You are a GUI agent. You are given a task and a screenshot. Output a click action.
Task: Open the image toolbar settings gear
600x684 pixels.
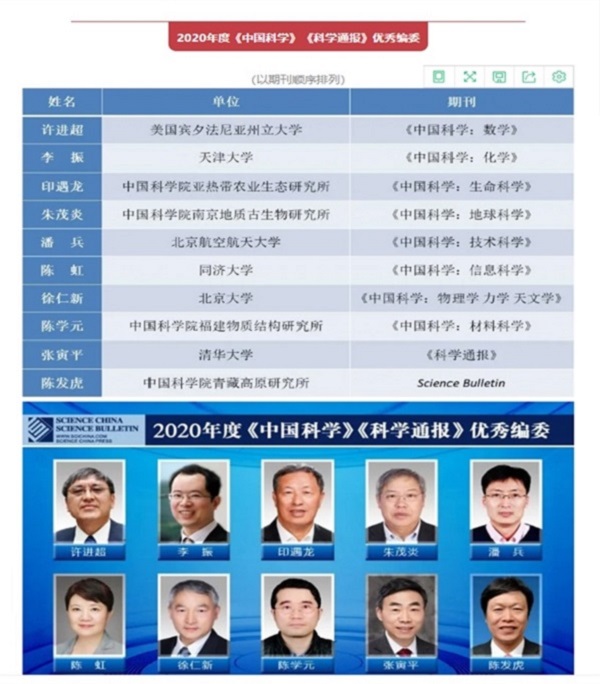(559, 77)
